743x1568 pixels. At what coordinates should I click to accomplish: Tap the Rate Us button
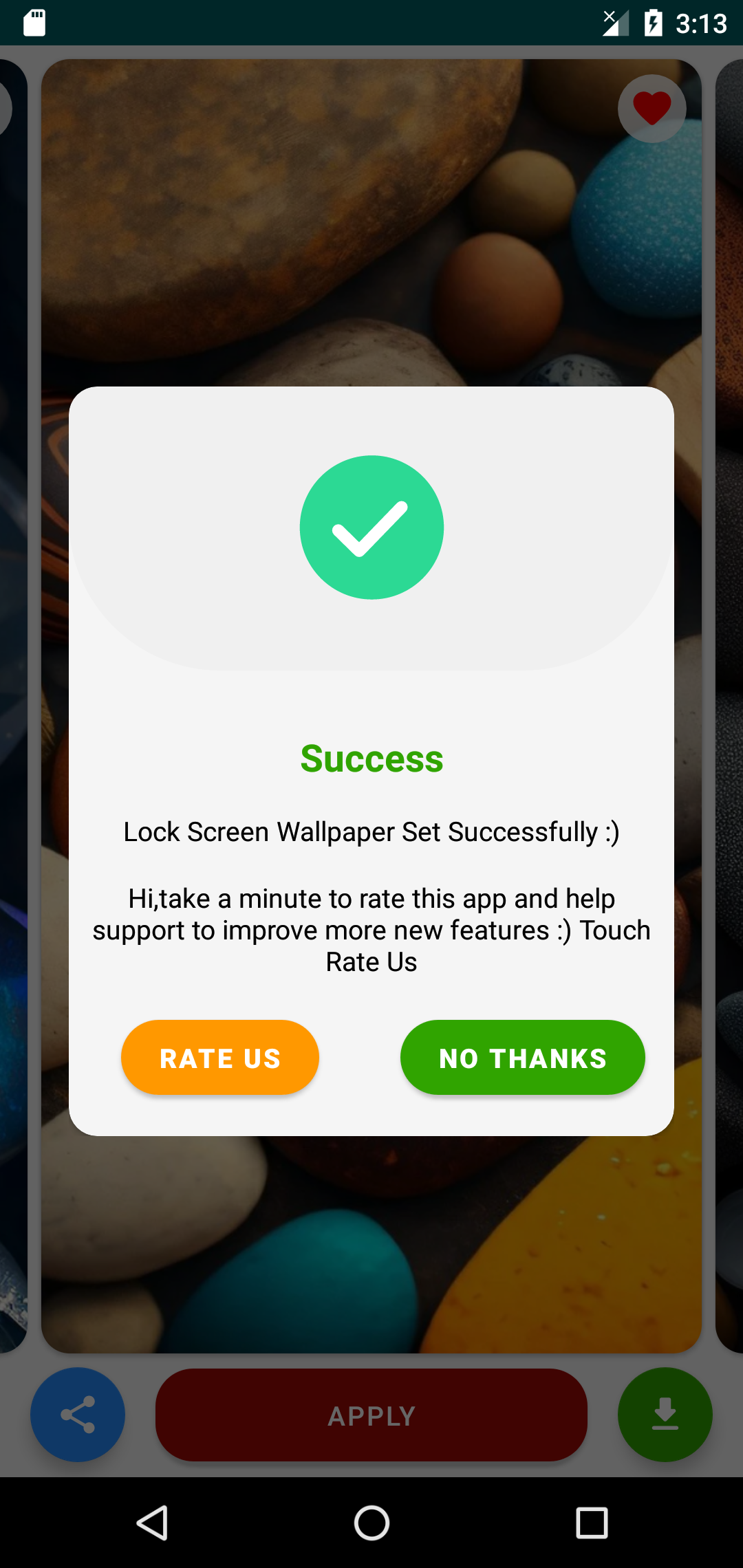[x=220, y=1058]
